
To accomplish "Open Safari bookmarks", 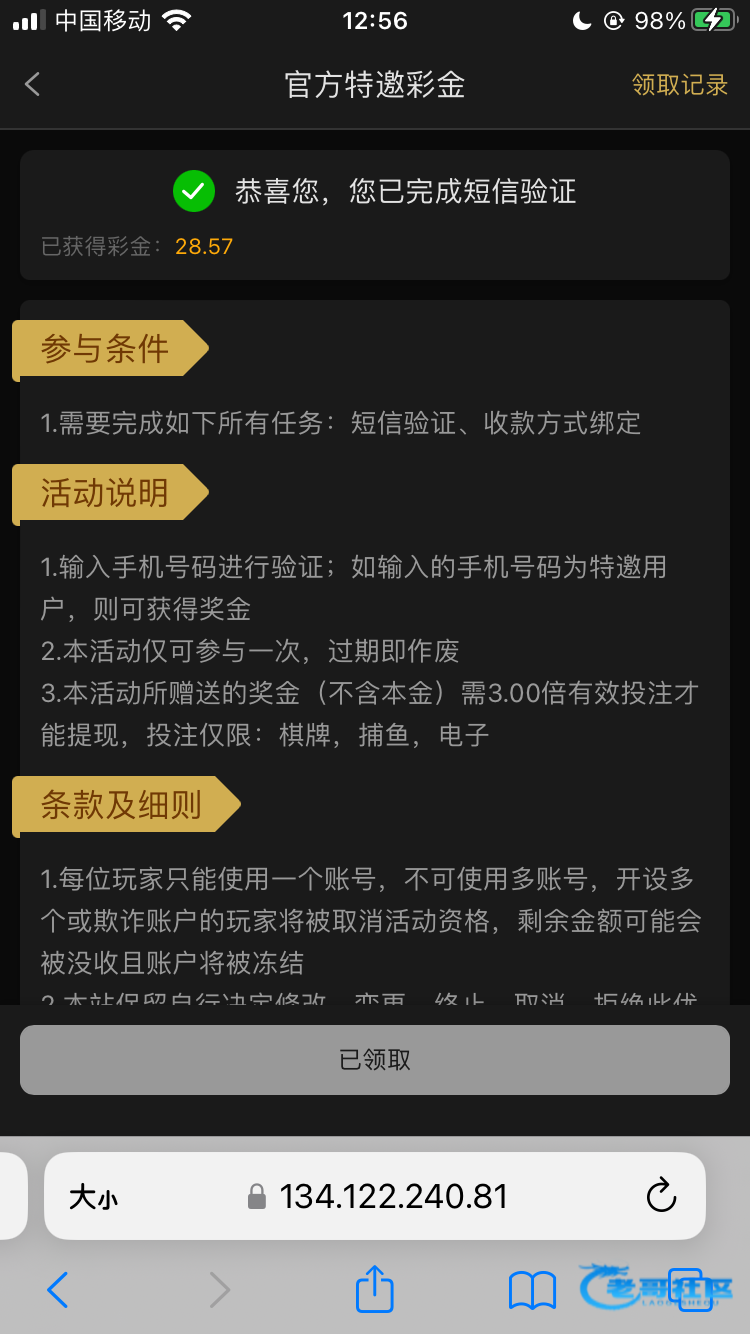I will (x=532, y=1290).
